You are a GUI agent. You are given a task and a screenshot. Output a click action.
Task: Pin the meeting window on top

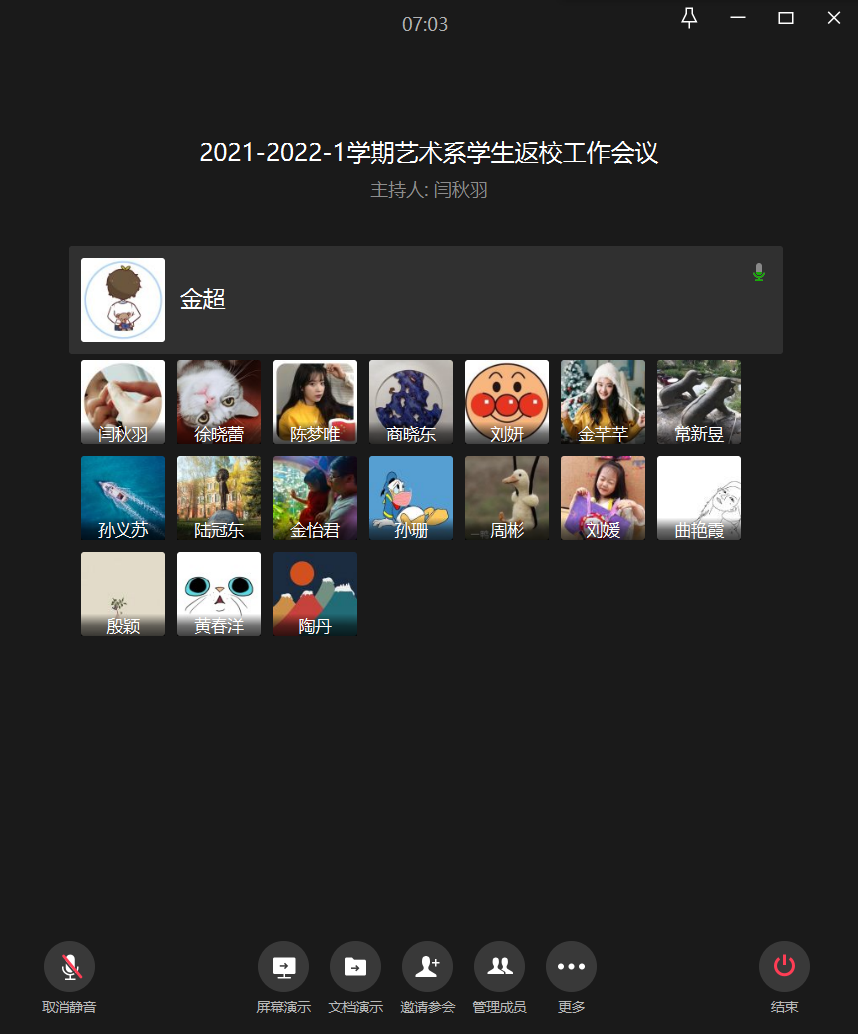[x=689, y=18]
